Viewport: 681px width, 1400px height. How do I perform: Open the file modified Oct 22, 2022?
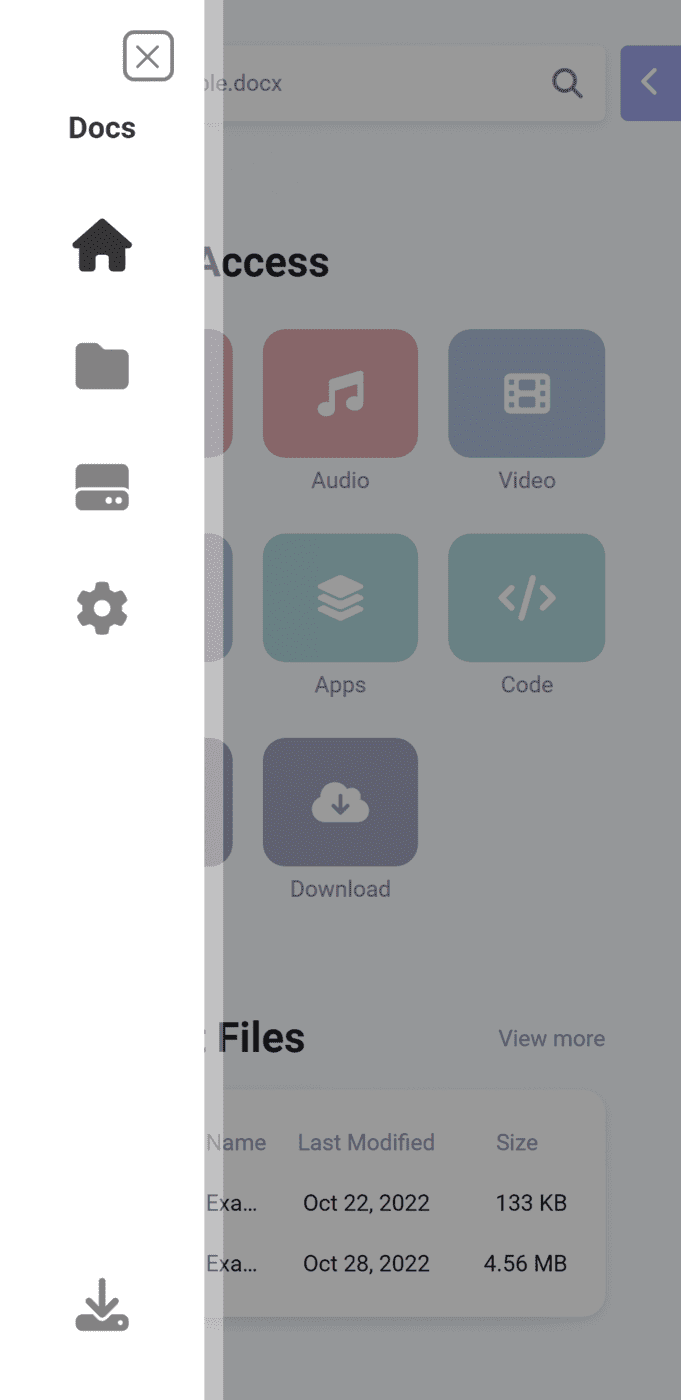pyautogui.click(x=405, y=1203)
